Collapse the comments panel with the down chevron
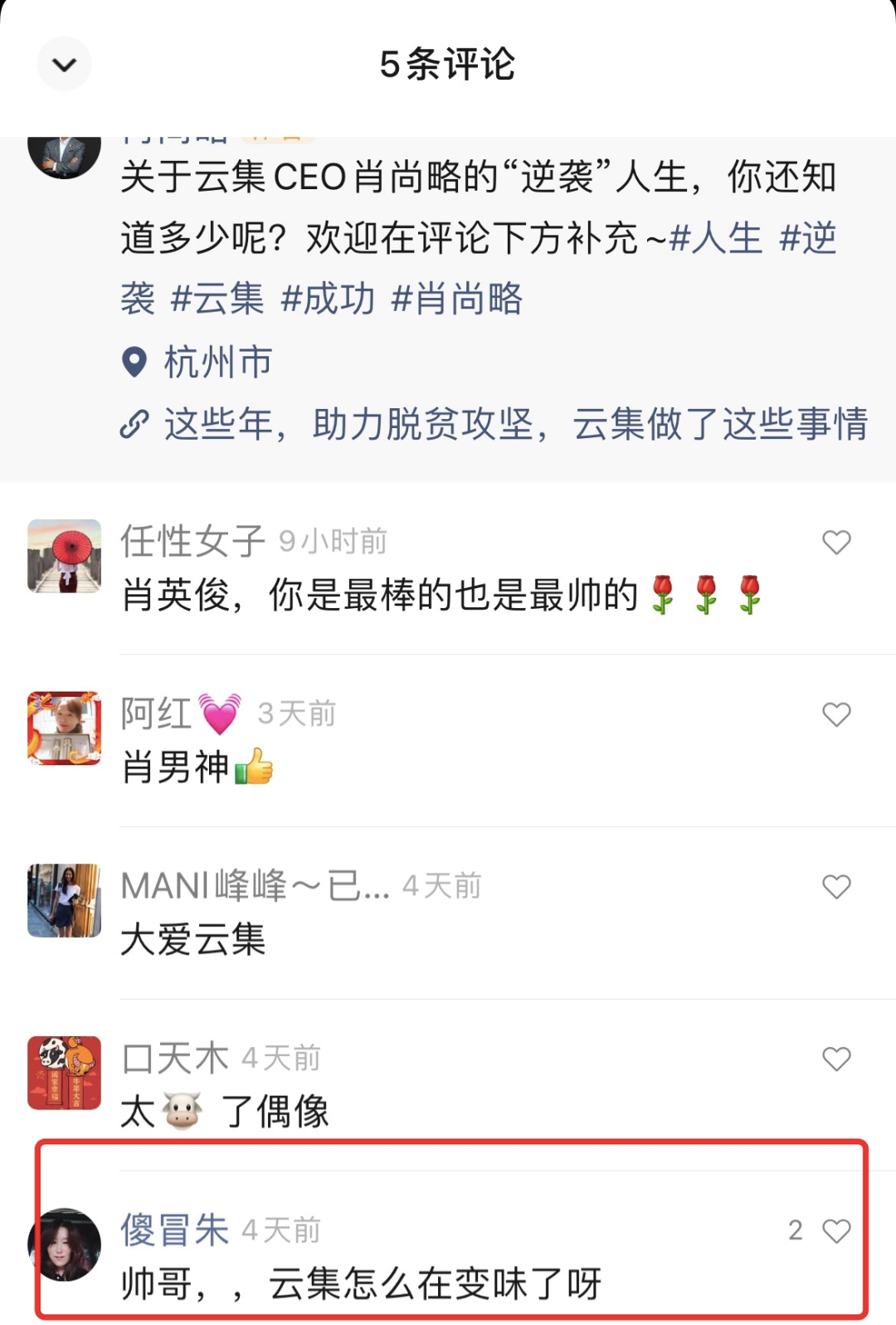This screenshot has height=1325, width=896. [x=64, y=64]
